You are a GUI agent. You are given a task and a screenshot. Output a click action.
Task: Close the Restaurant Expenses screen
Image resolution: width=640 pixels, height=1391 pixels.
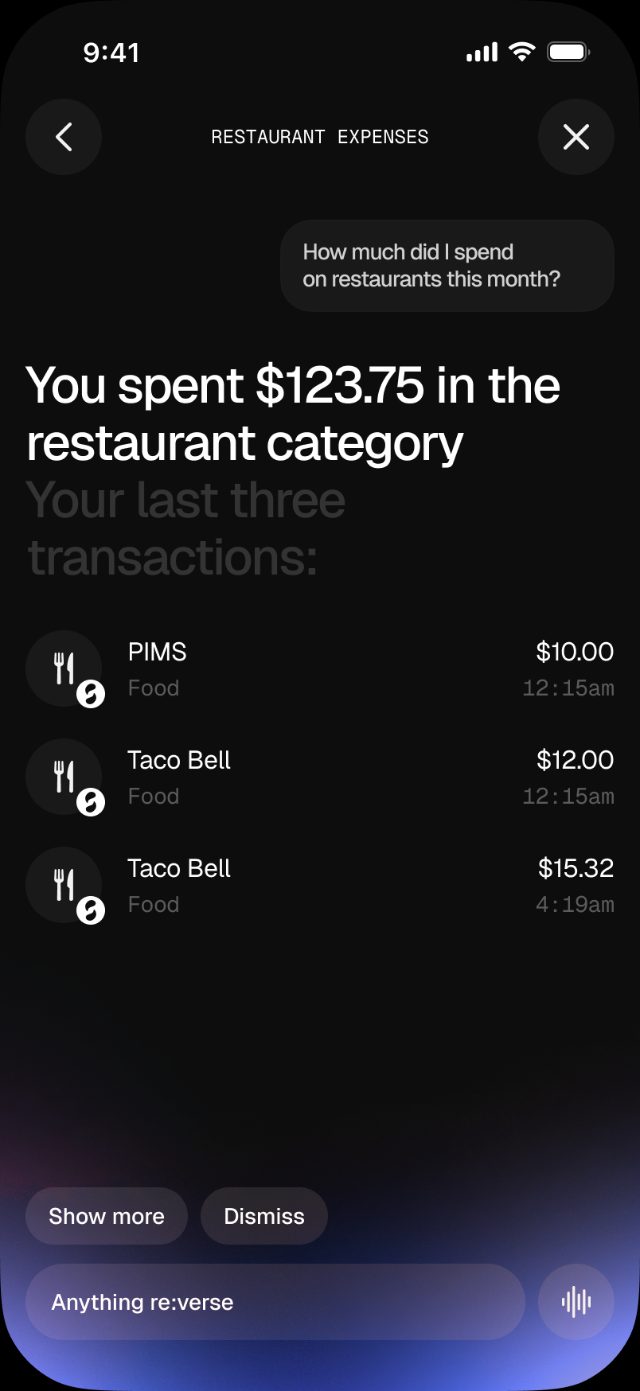coord(576,137)
